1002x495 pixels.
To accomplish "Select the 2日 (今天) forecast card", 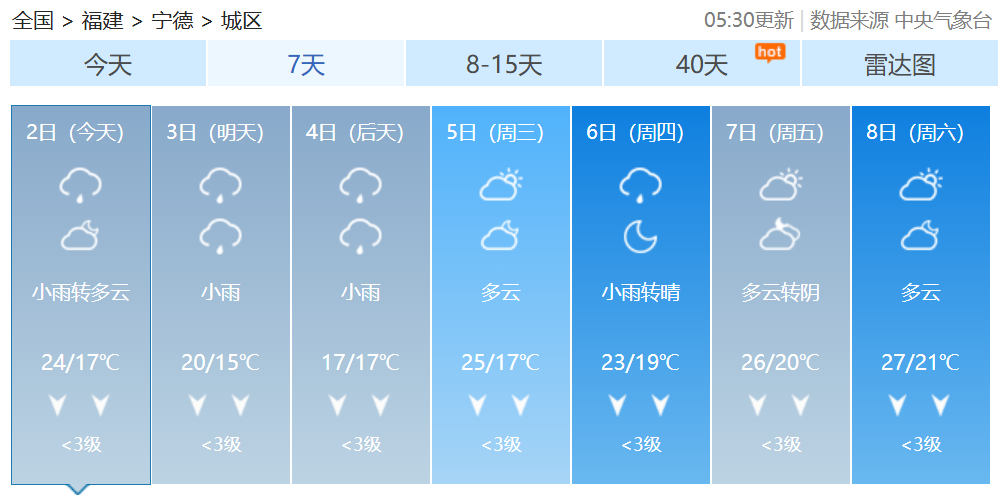I will coord(80,295).
